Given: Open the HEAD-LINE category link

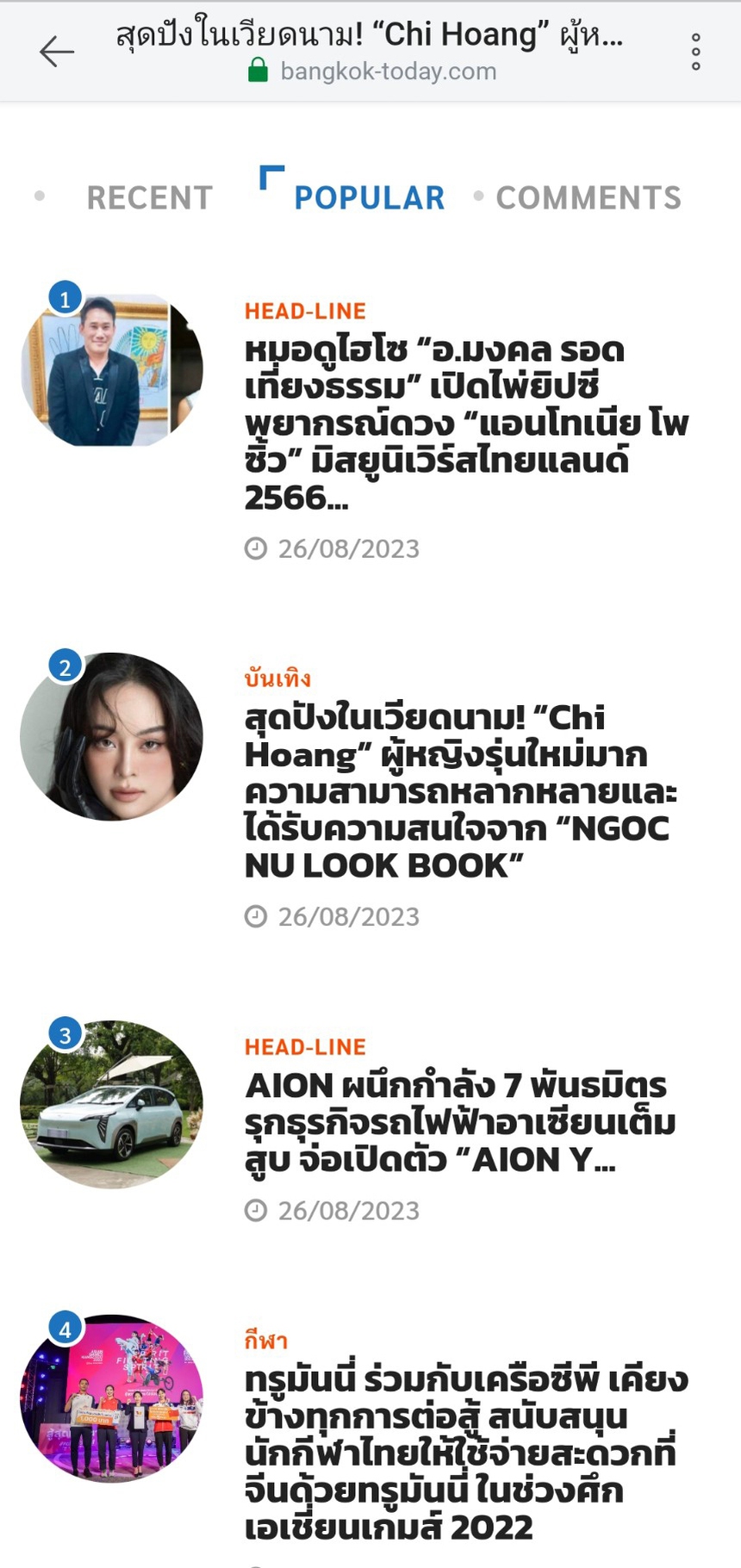Looking at the screenshot, I should point(304,311).
